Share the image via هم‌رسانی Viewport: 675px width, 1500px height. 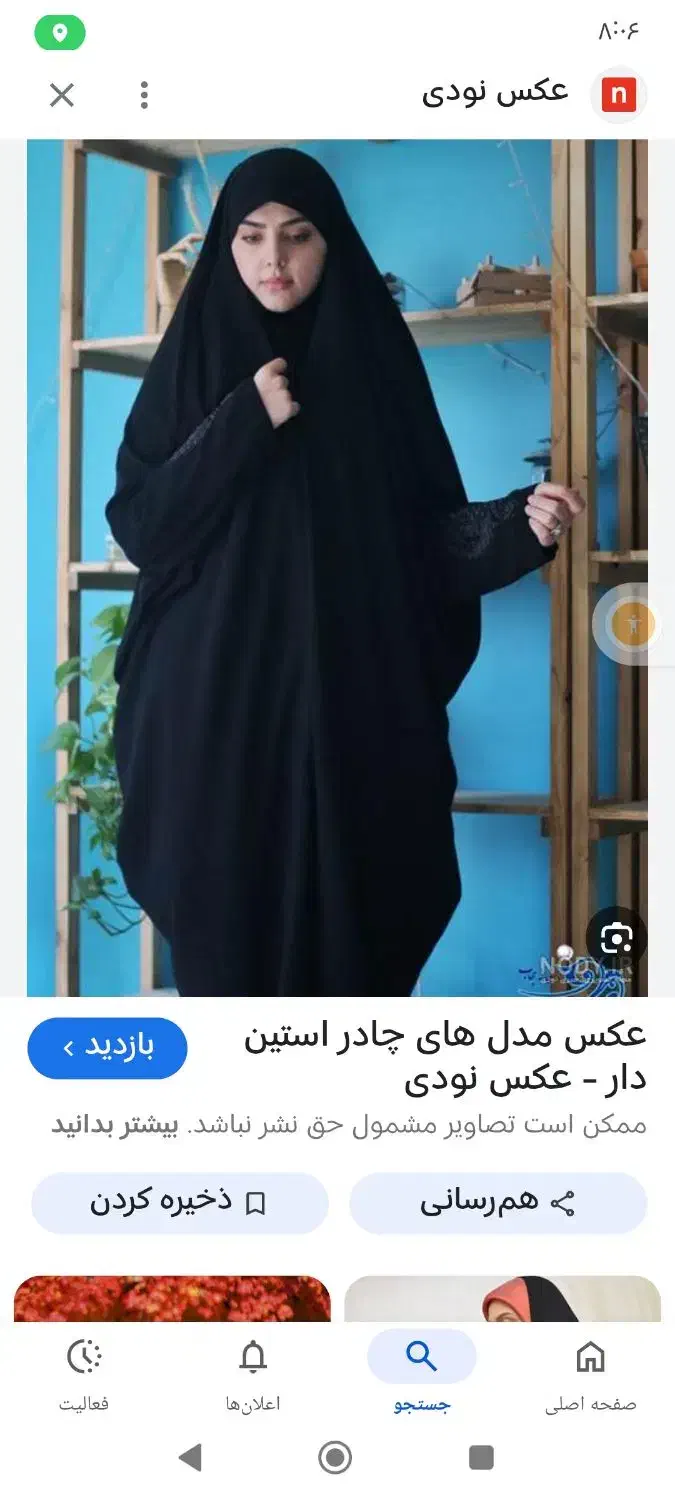497,1203
